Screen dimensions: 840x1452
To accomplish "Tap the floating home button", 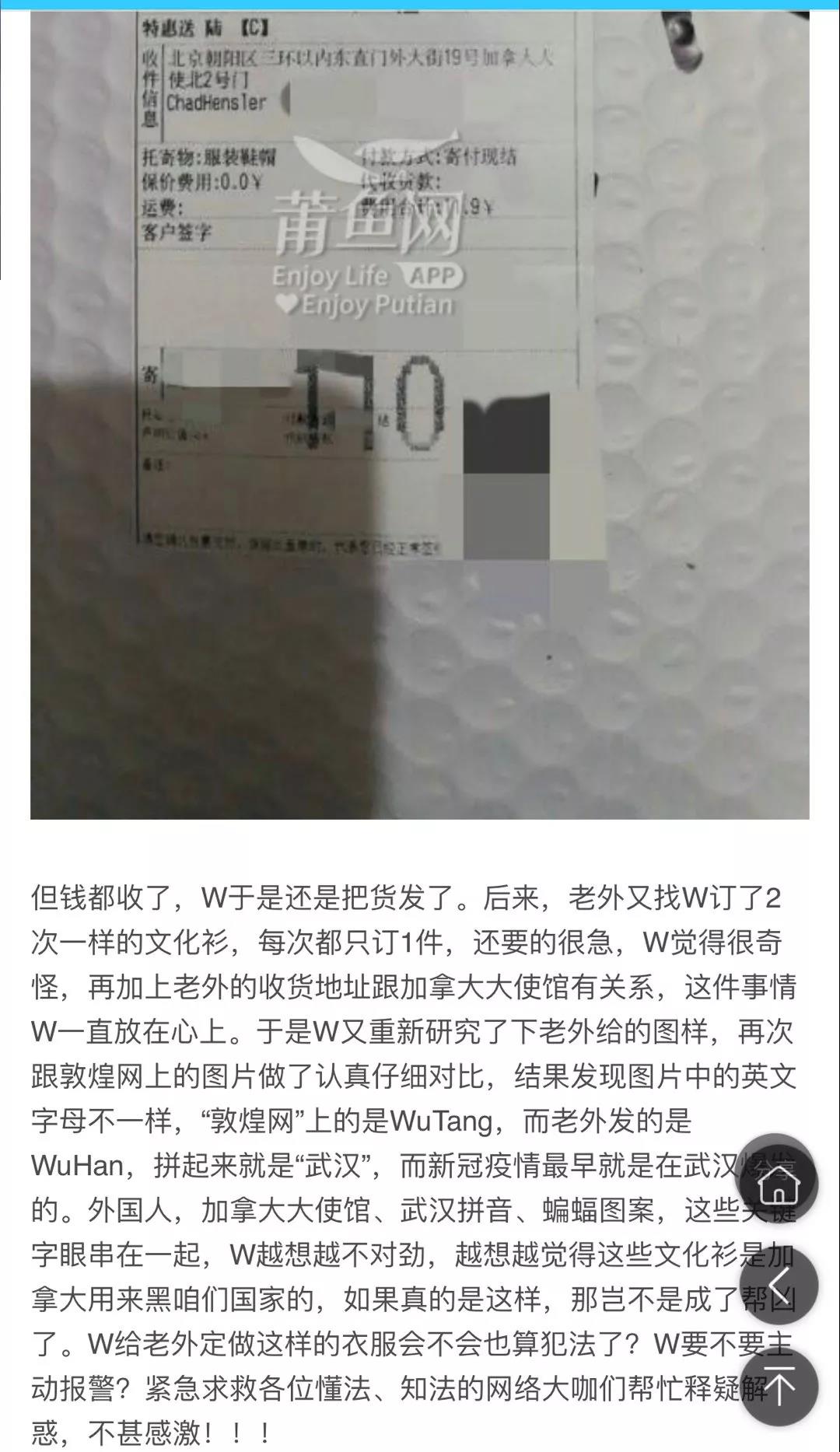I will pos(779,1183).
